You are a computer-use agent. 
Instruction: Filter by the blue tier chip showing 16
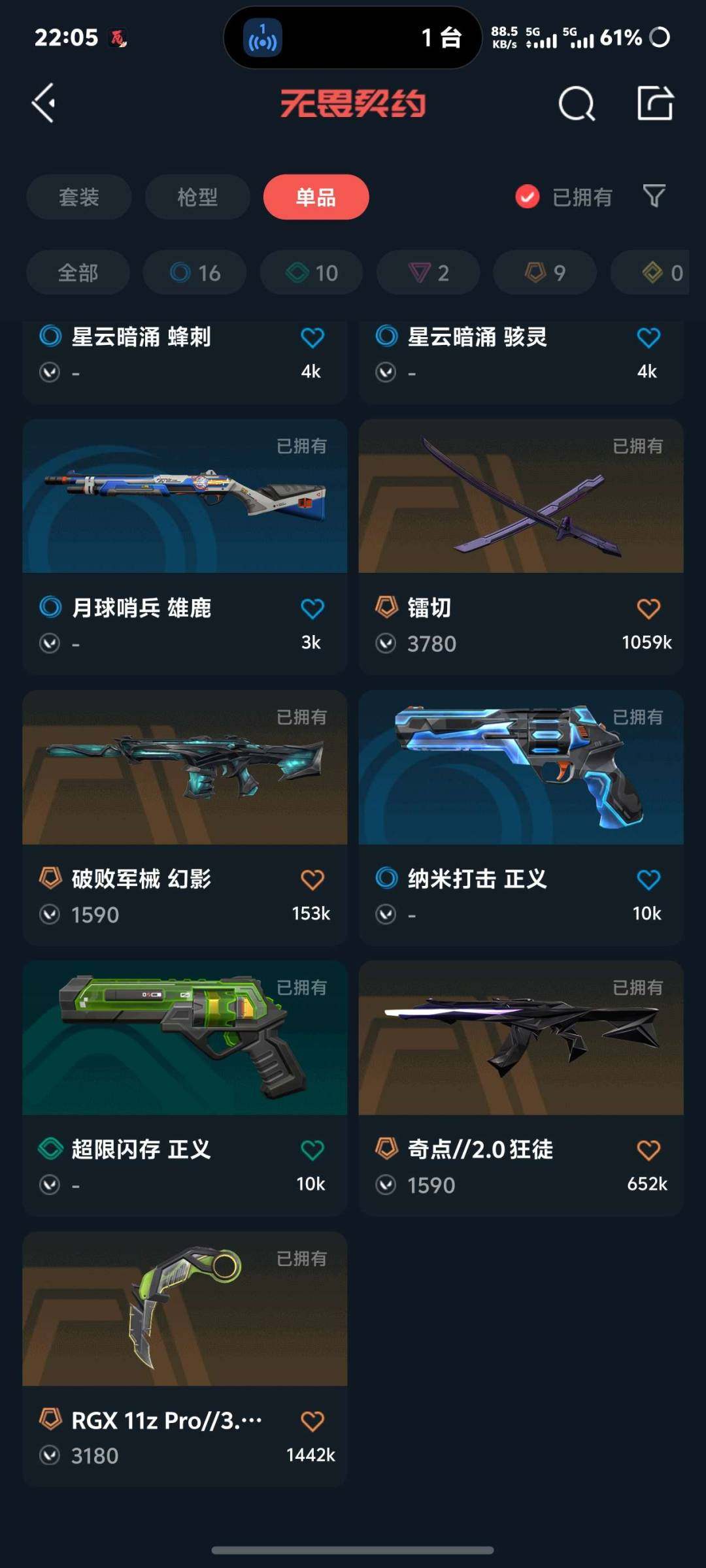[x=195, y=272]
